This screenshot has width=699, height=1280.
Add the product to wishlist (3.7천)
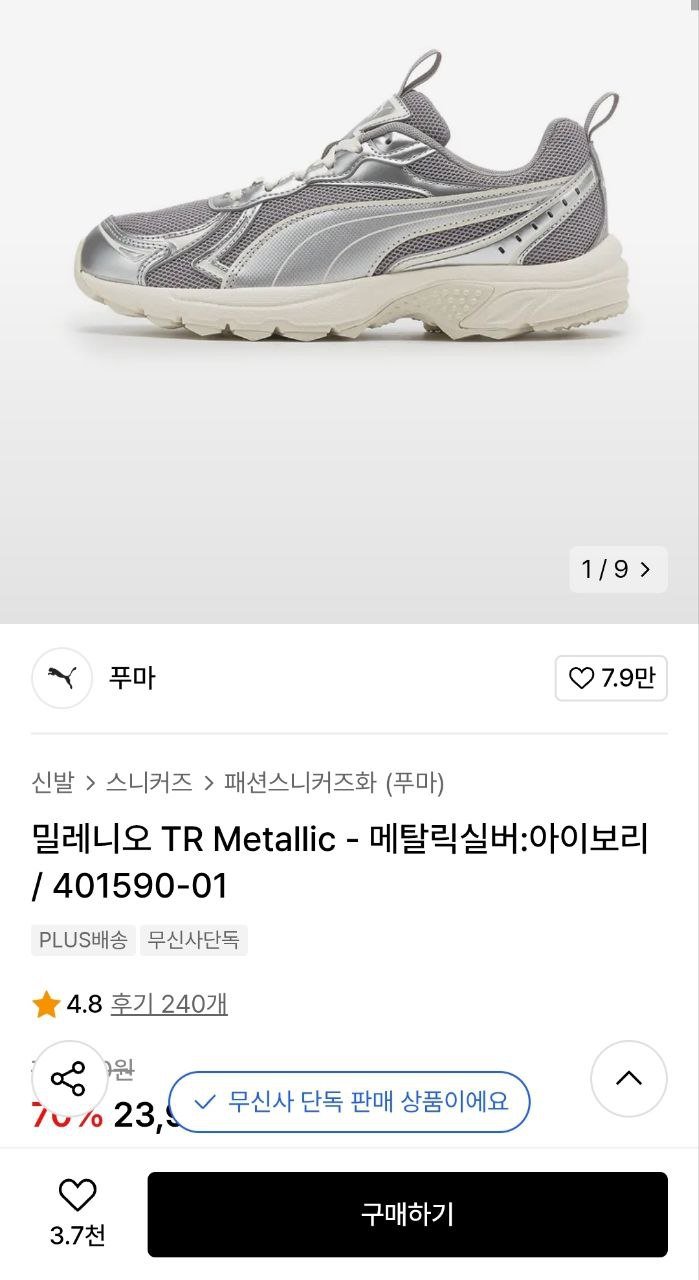77,1212
